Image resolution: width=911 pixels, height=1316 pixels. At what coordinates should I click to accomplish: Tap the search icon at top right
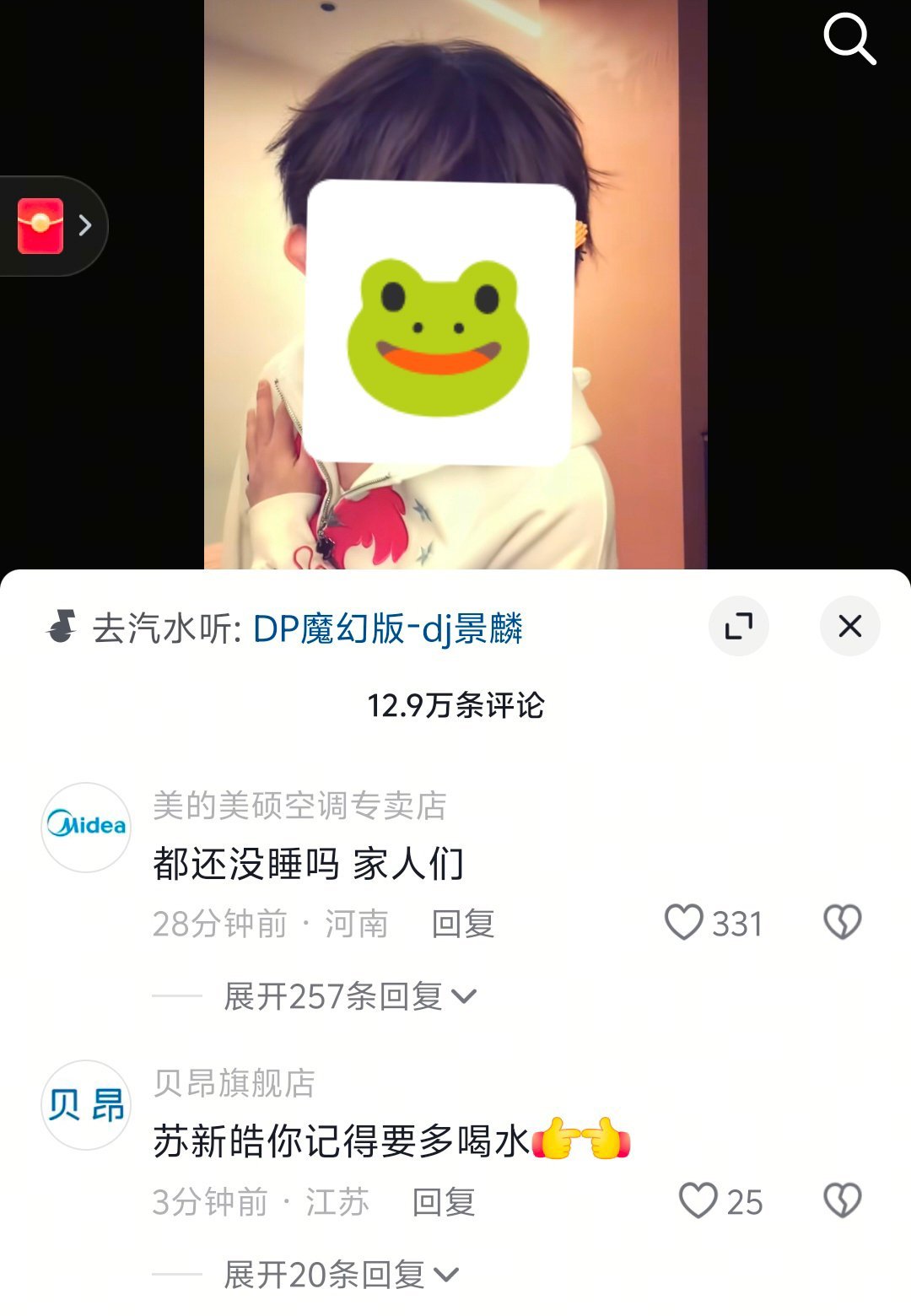pos(851,38)
